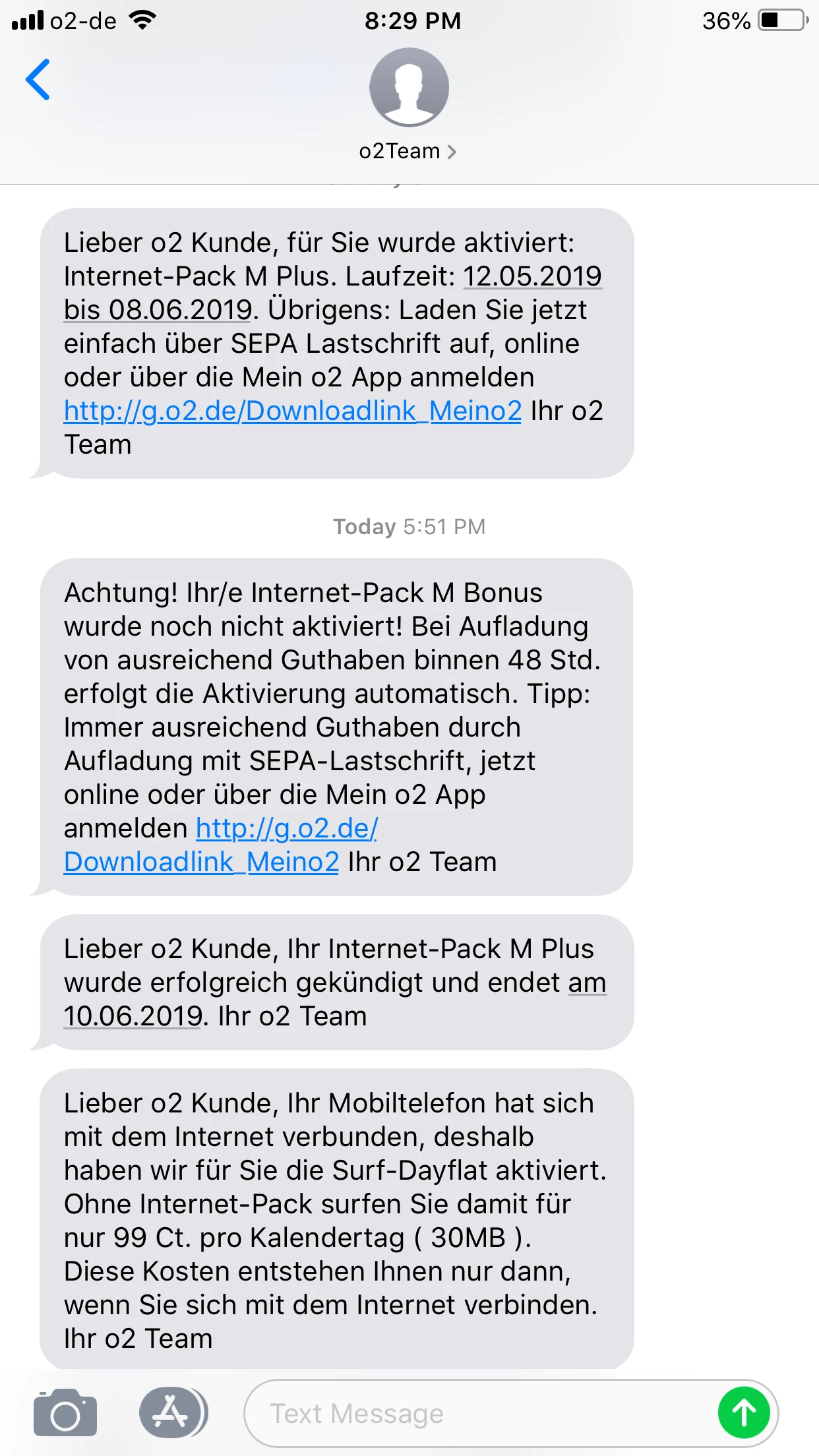Viewport: 819px width, 1456px height.
Task: Open the camera to attach a photo
Action: [65, 1412]
